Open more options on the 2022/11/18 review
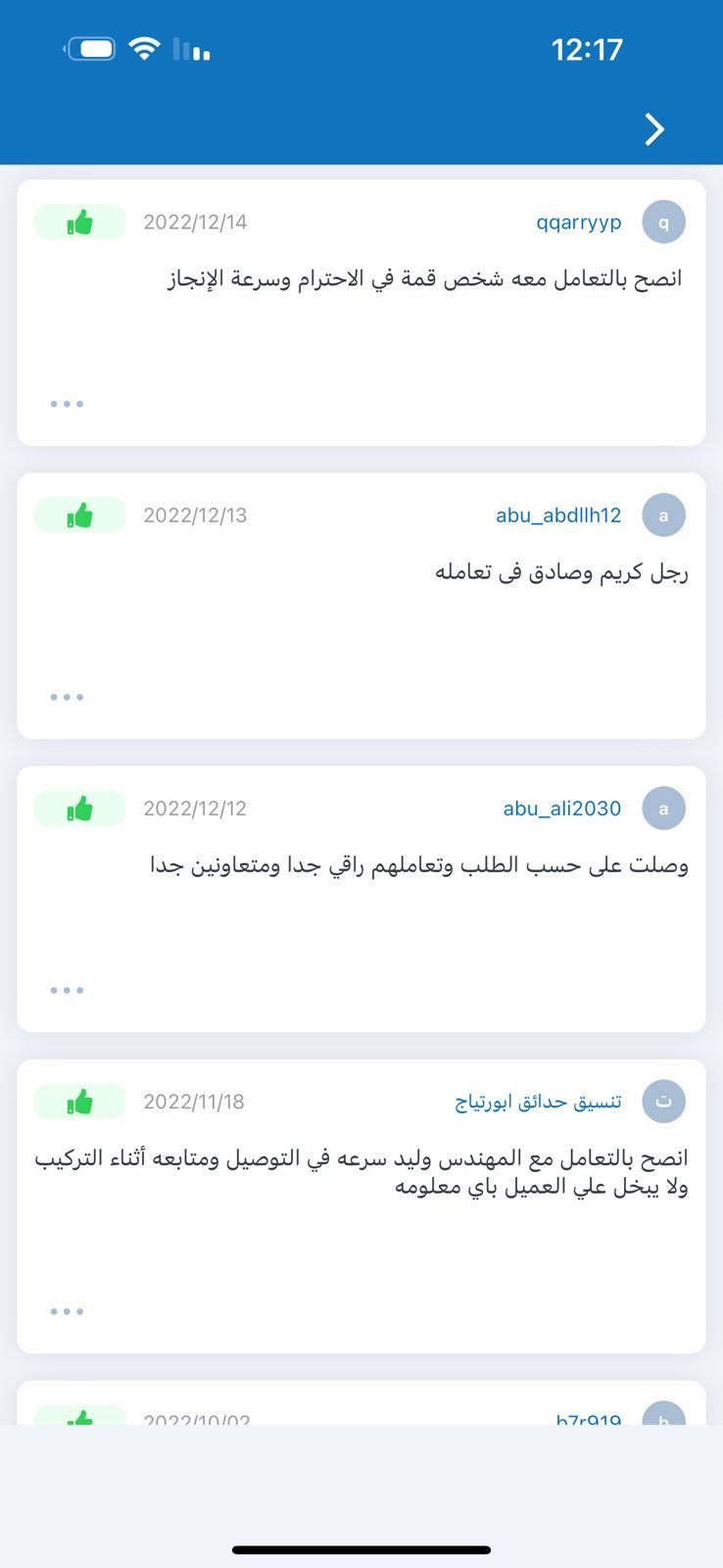 point(67,1311)
